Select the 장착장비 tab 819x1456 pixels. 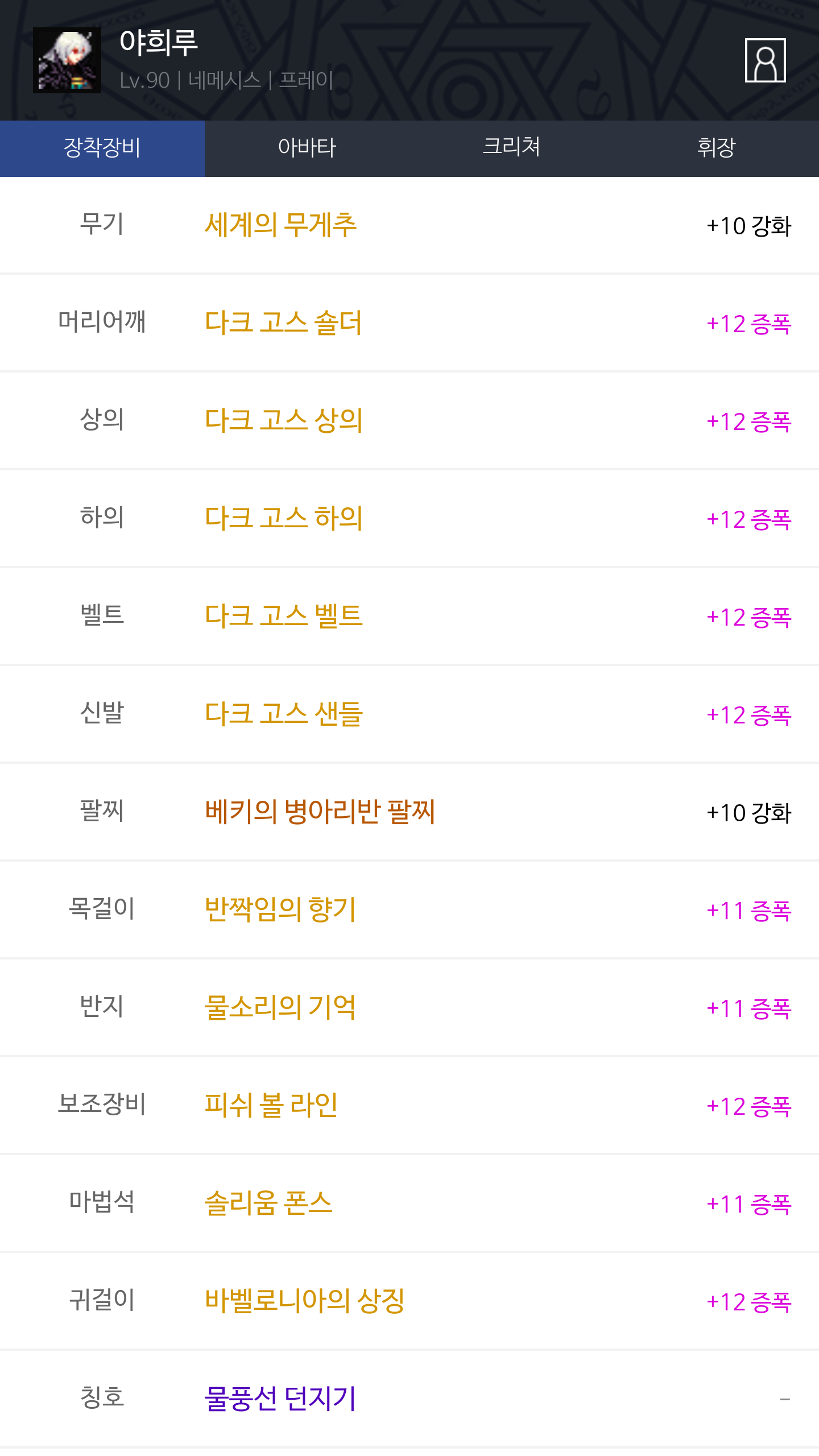click(x=102, y=148)
